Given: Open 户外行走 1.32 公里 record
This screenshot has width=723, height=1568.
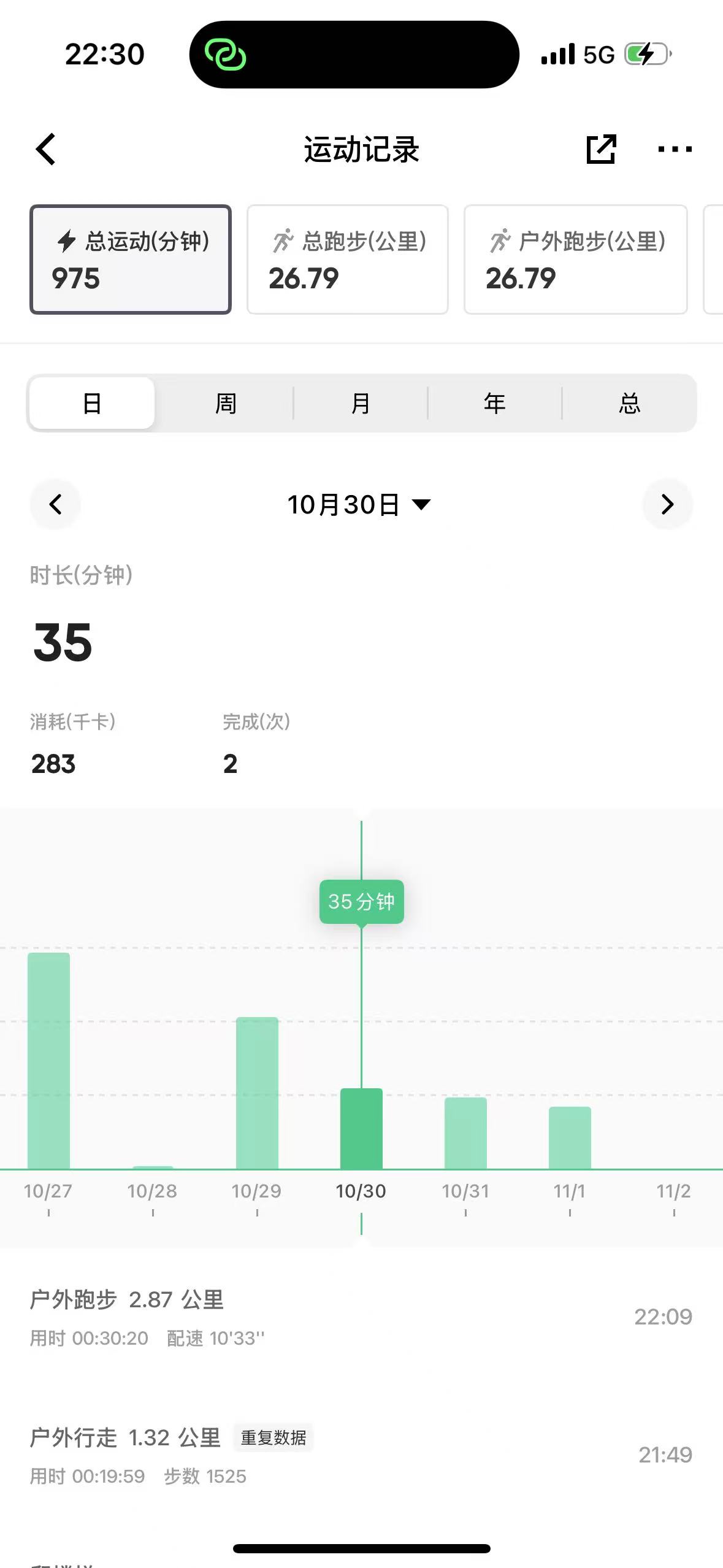Looking at the screenshot, I should [x=361, y=1455].
